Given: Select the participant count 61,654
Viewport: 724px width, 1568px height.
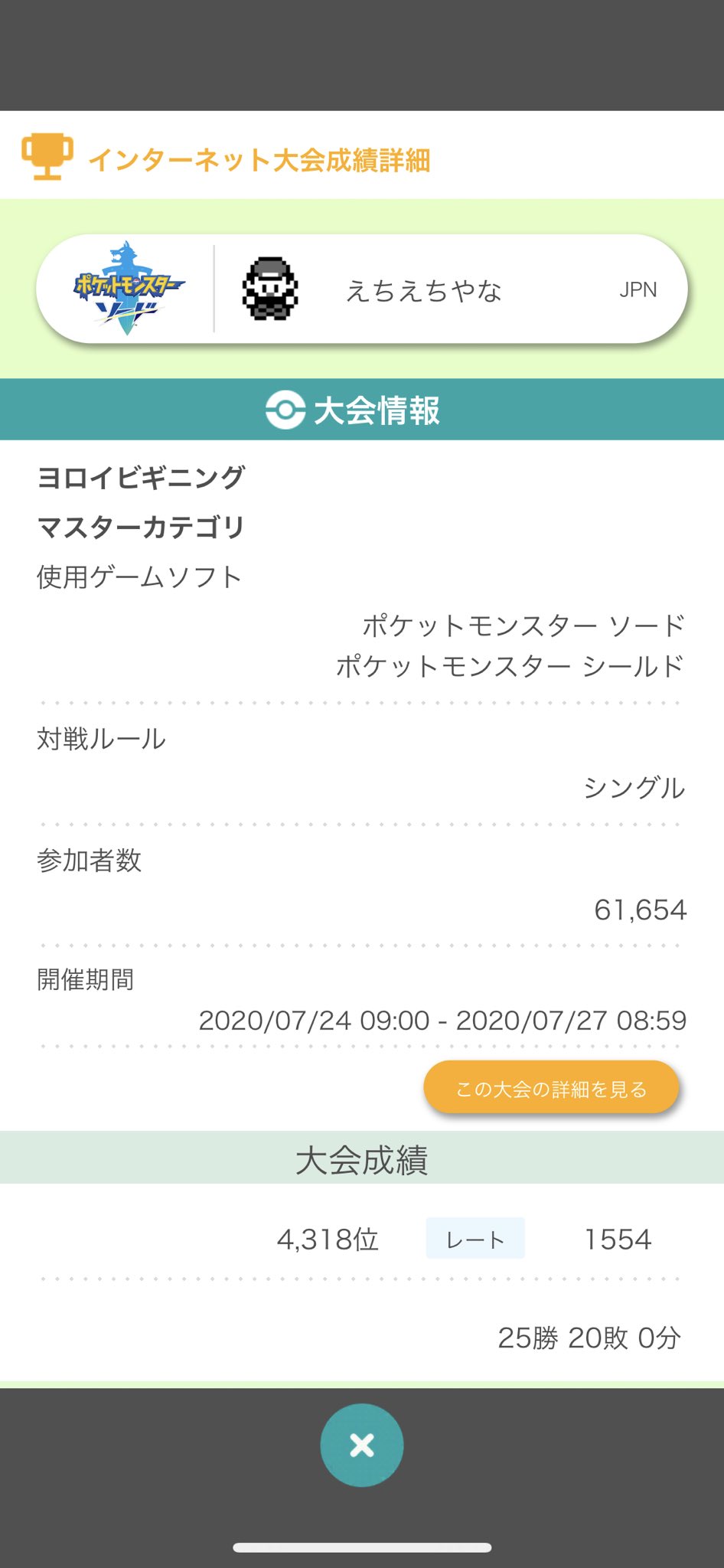Looking at the screenshot, I should click(641, 910).
